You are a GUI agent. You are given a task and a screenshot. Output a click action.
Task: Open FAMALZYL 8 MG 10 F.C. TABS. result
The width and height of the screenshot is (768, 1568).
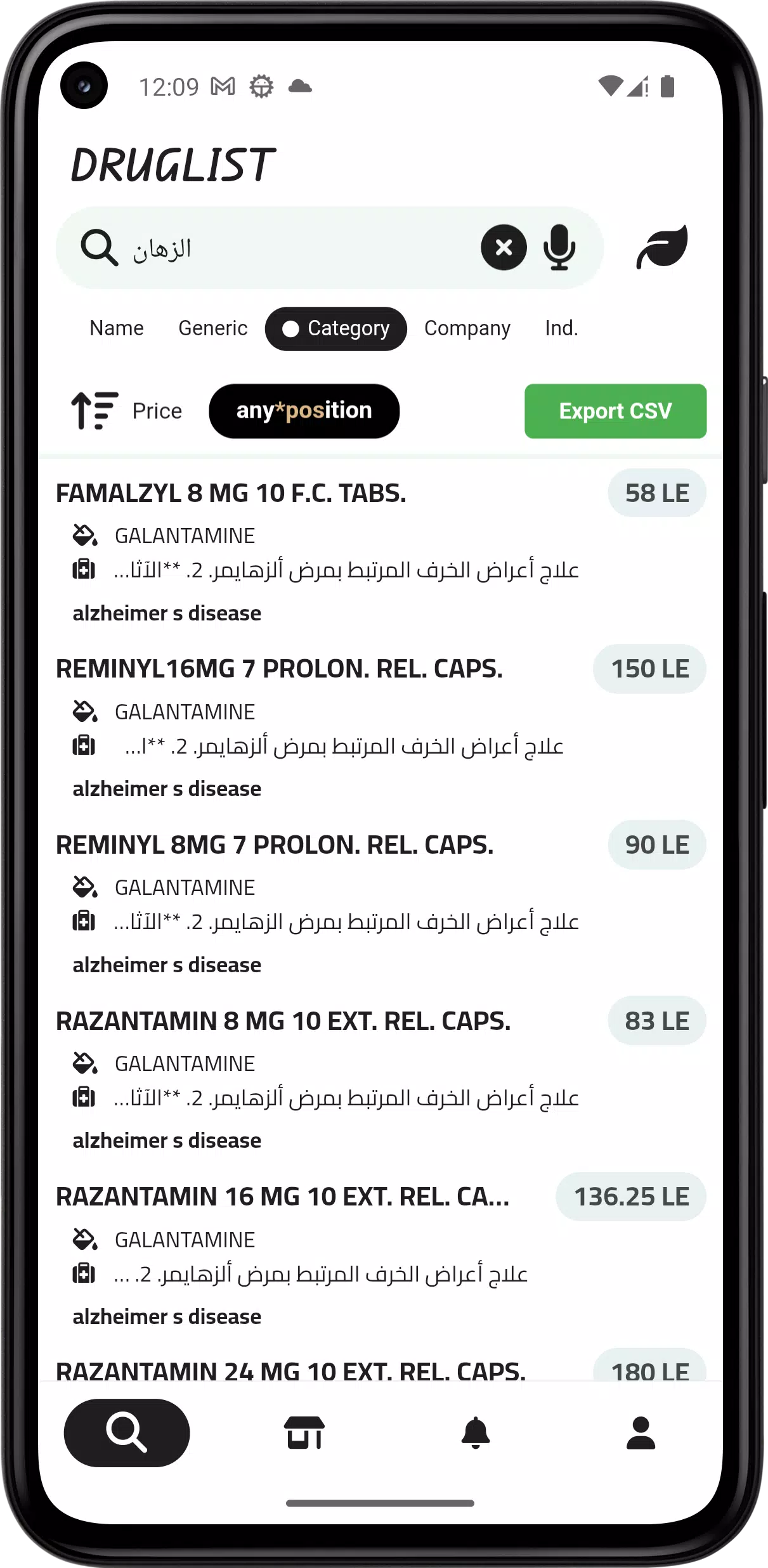[231, 493]
